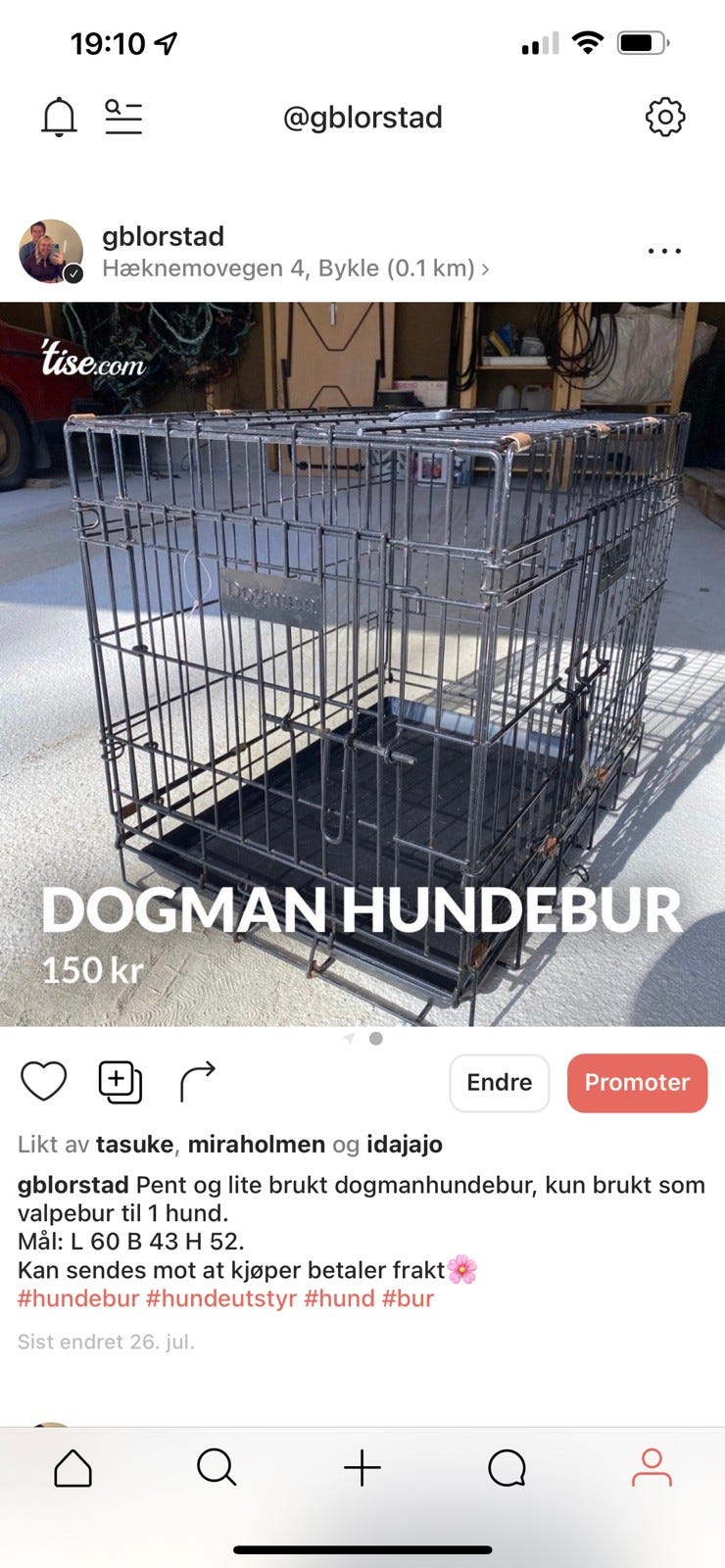
Task: View tasuke's profile from the likes list
Action: point(137,1144)
